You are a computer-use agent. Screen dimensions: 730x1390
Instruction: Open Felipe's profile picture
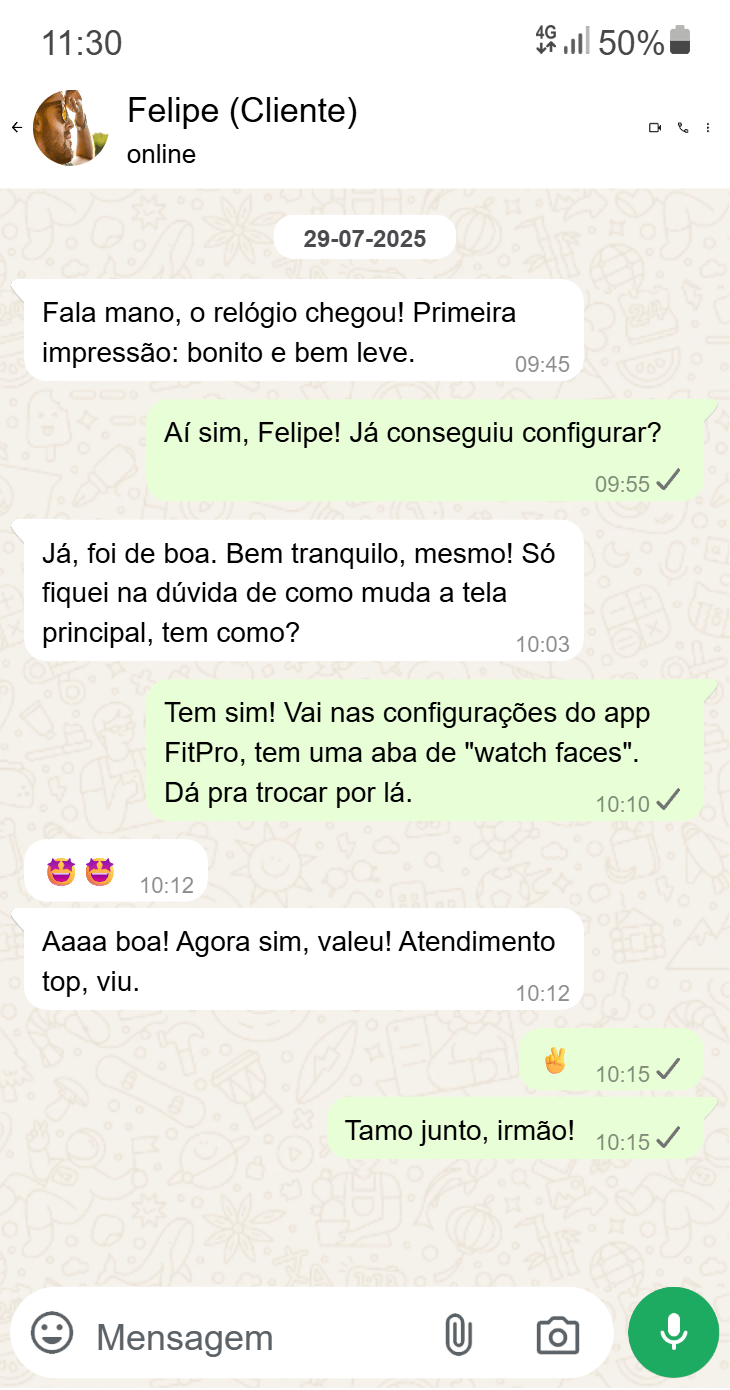tap(70, 127)
